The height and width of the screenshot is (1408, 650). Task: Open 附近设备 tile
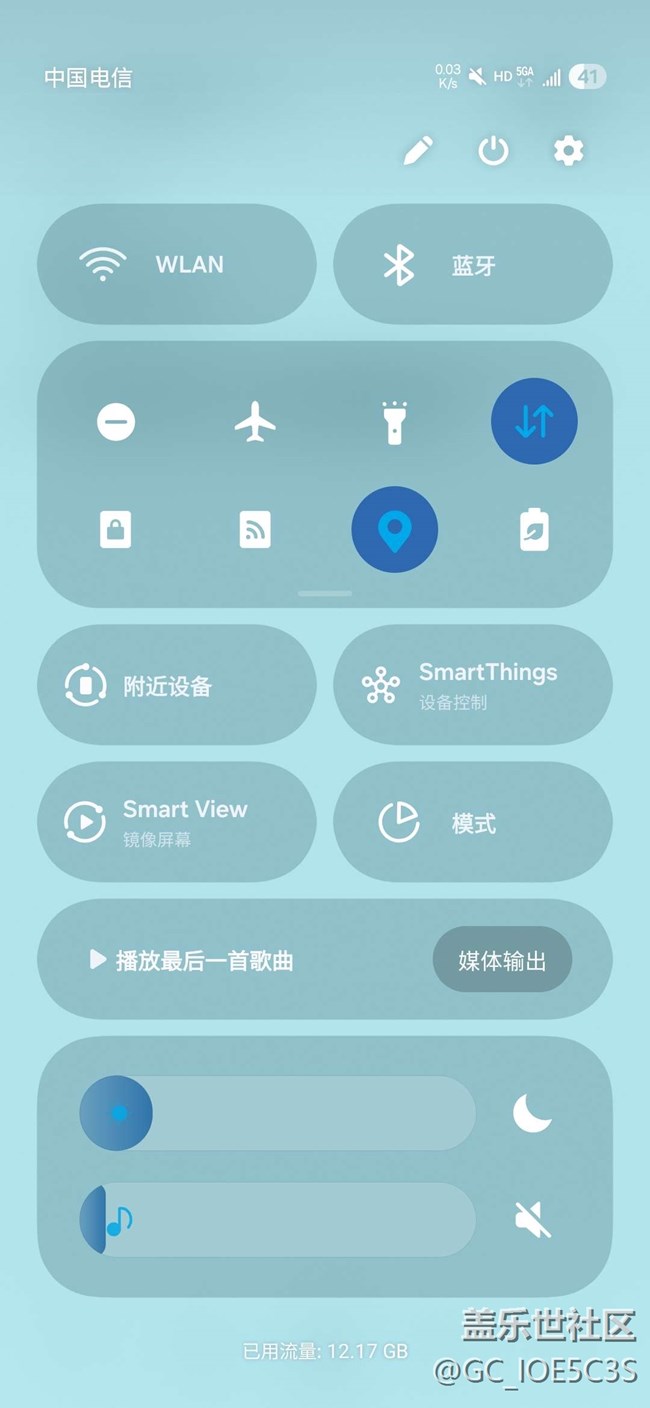point(177,685)
